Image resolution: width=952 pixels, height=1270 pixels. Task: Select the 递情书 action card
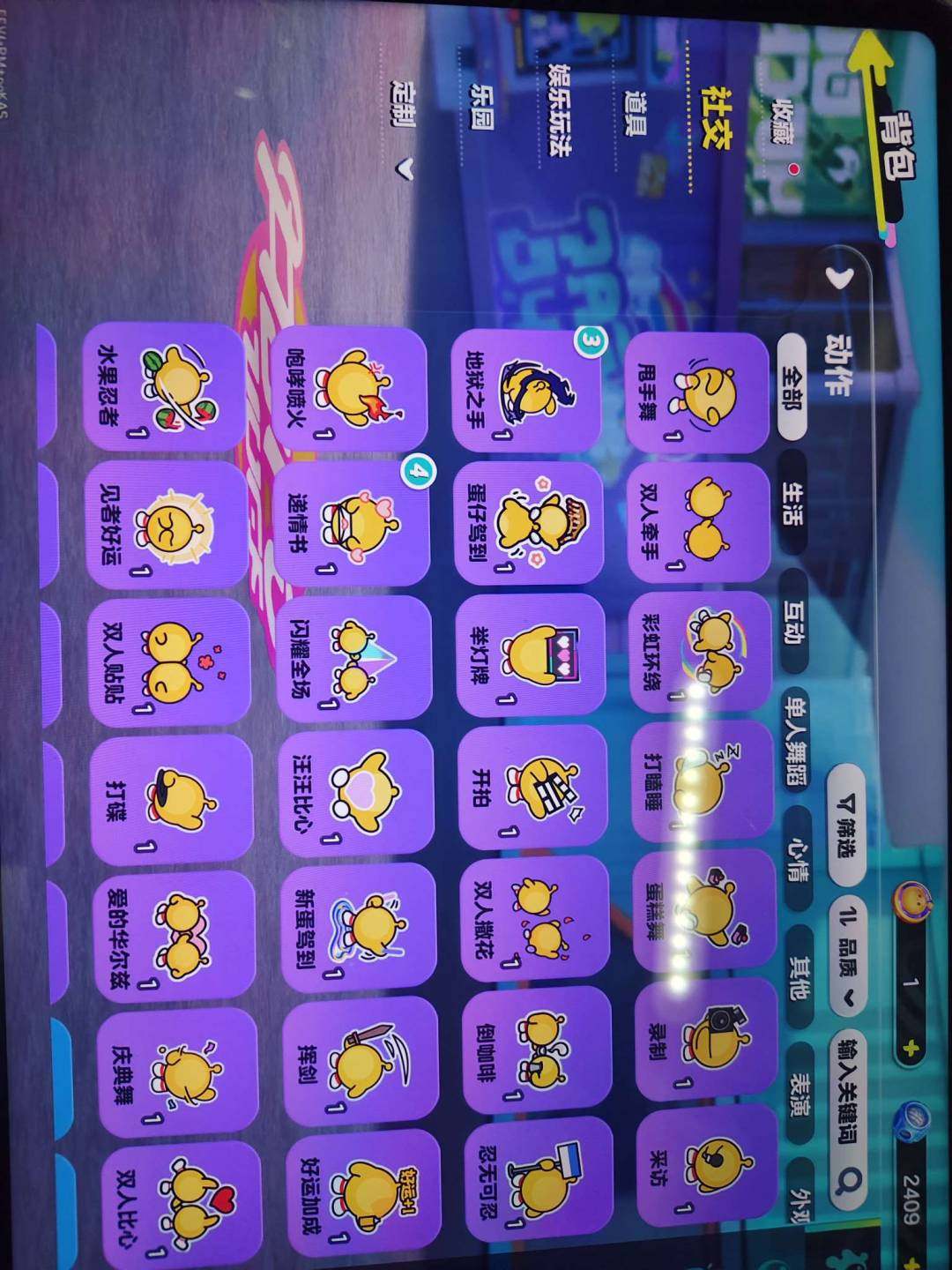pyautogui.click(x=348, y=527)
